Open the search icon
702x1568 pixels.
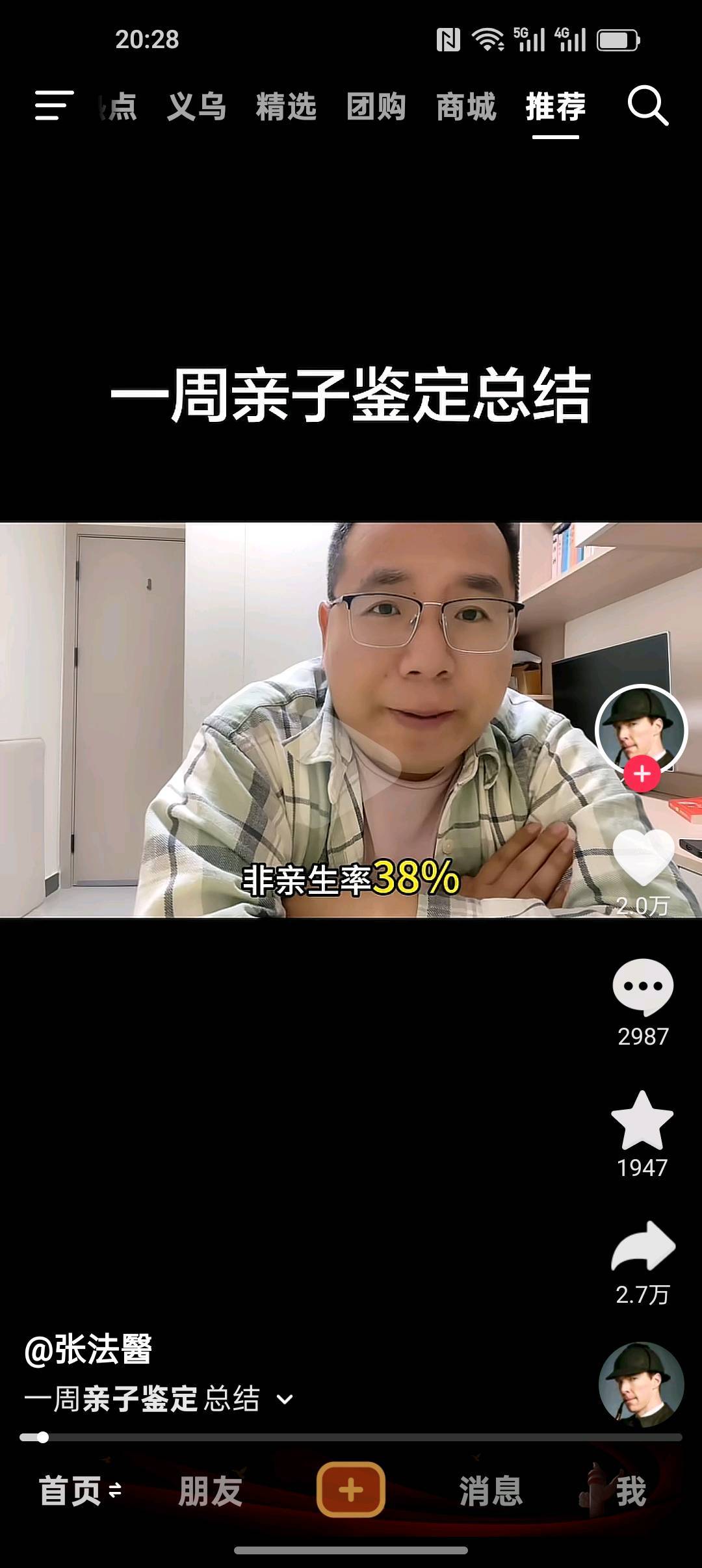click(x=647, y=105)
